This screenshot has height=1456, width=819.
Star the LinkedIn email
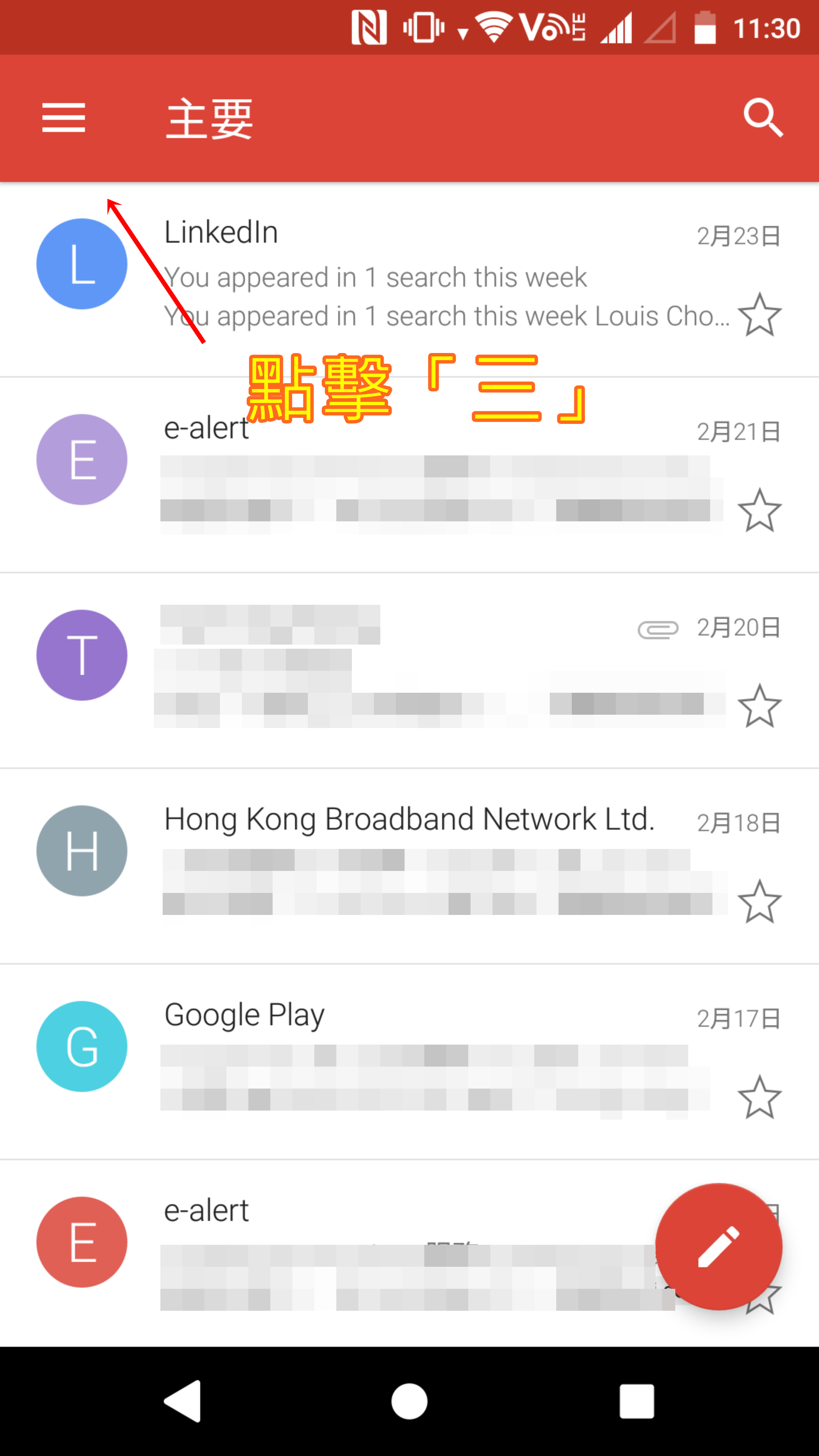click(x=759, y=315)
